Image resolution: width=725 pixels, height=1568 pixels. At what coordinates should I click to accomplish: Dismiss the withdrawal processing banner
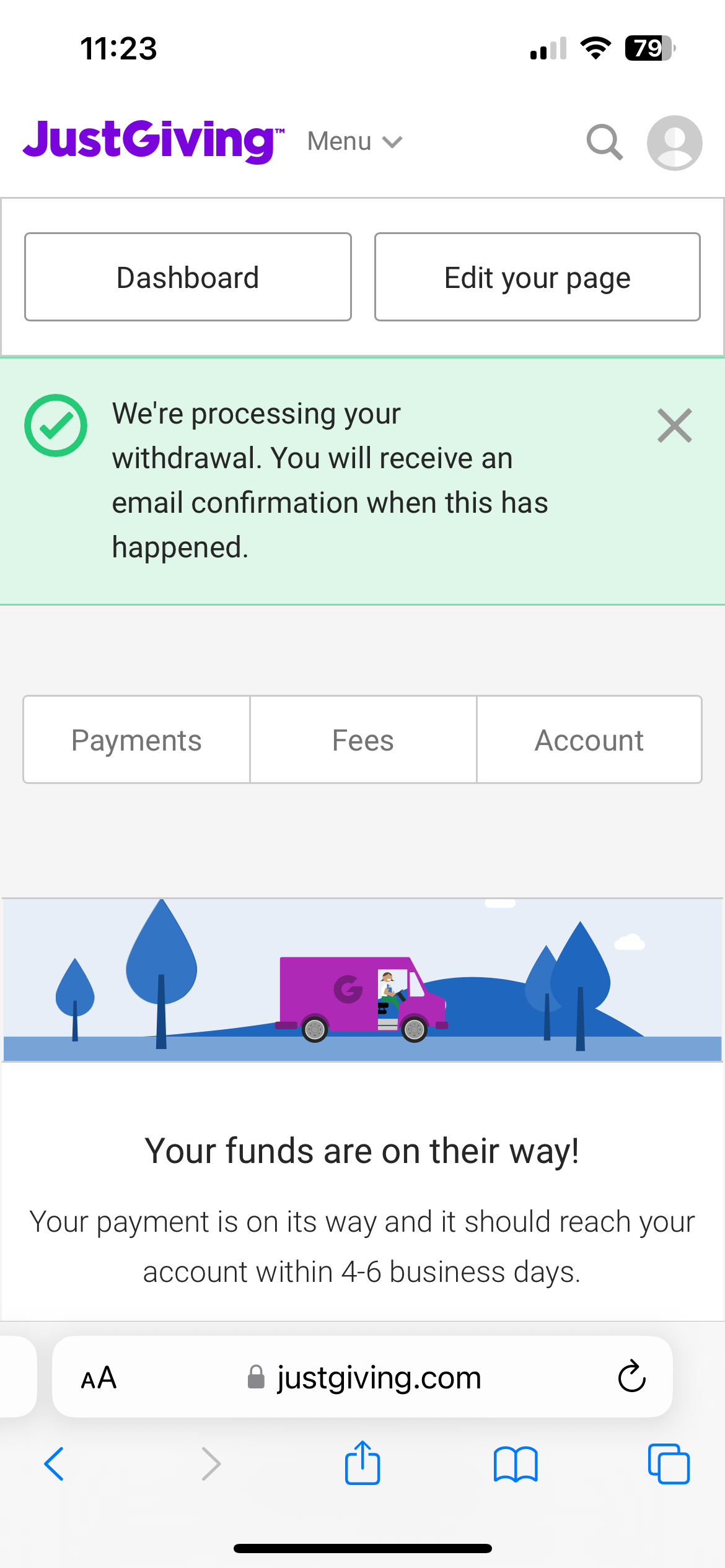[674, 425]
